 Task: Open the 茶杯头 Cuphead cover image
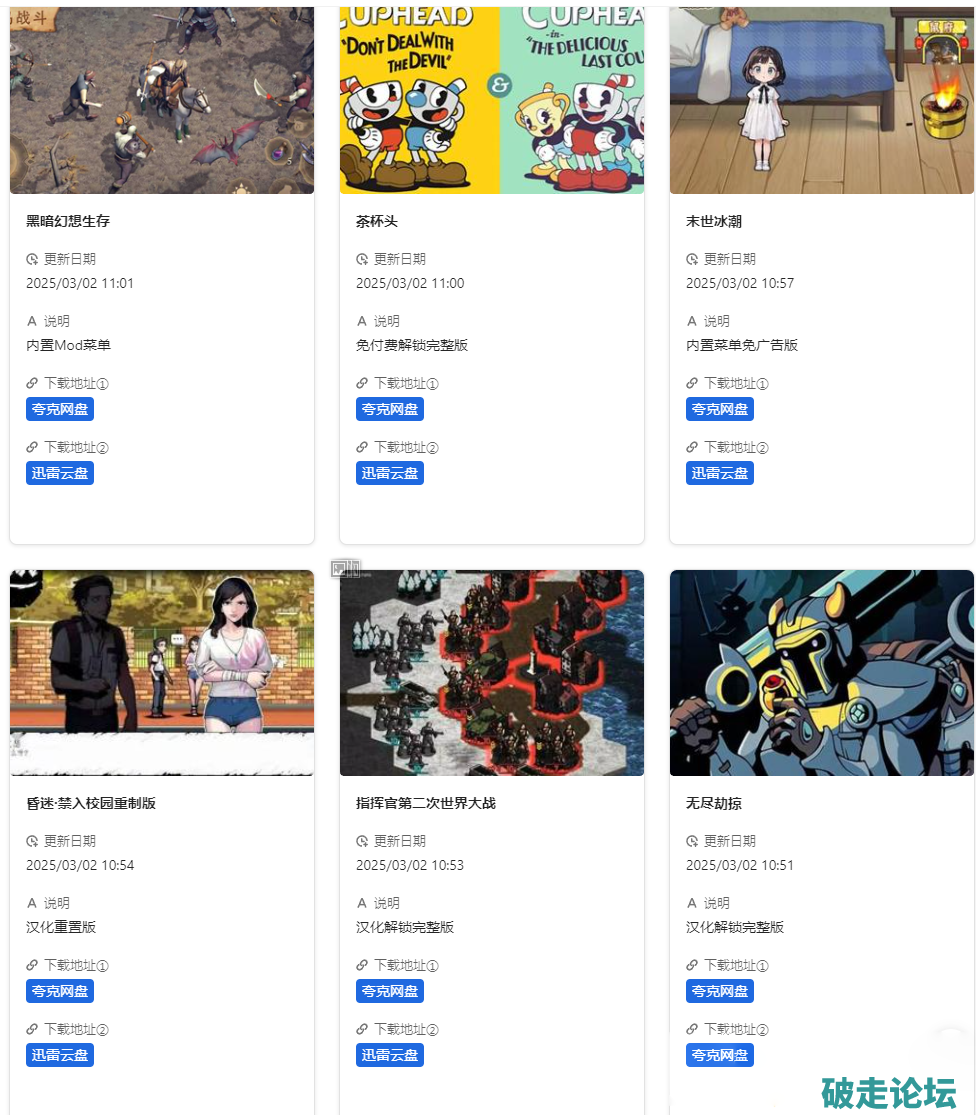pyautogui.click(x=492, y=100)
